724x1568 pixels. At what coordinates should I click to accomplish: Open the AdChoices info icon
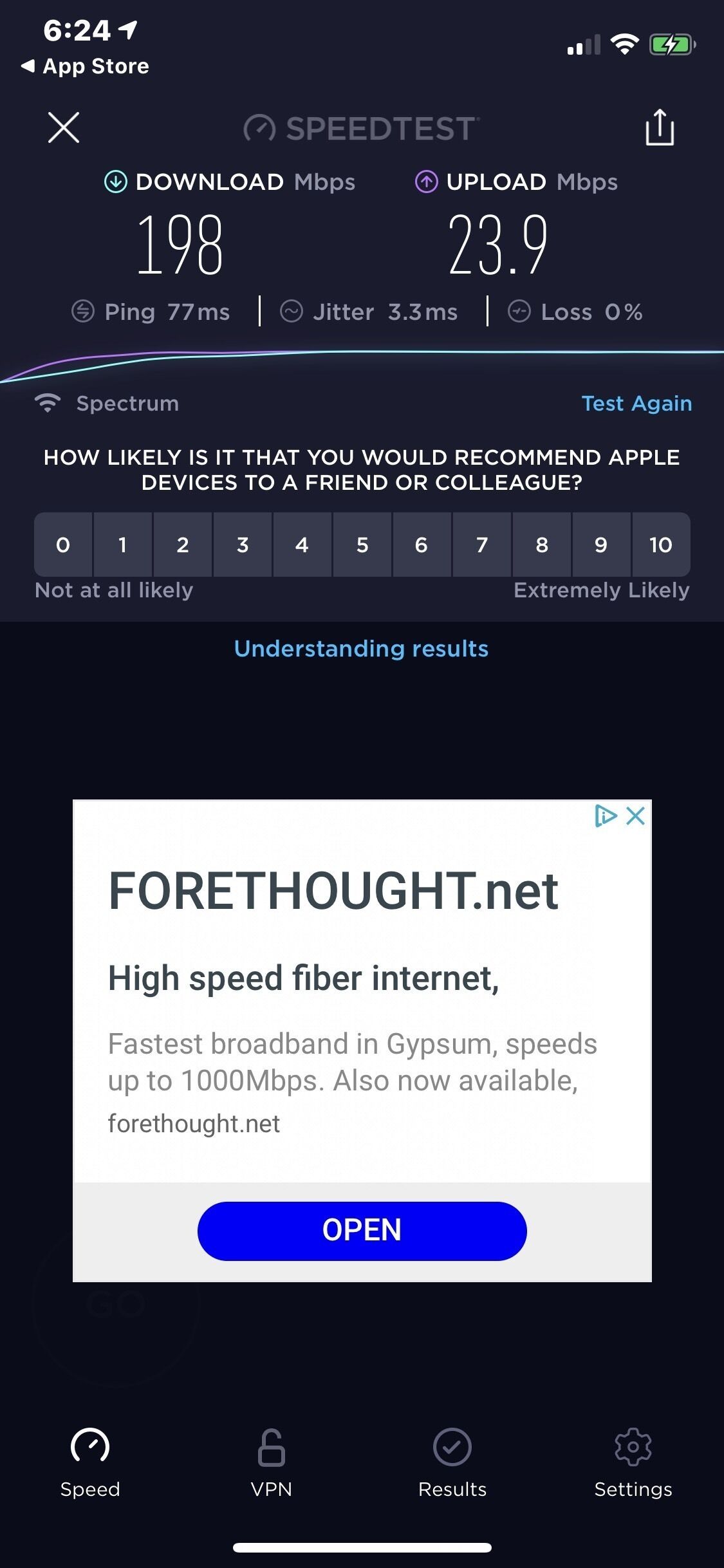tap(606, 816)
